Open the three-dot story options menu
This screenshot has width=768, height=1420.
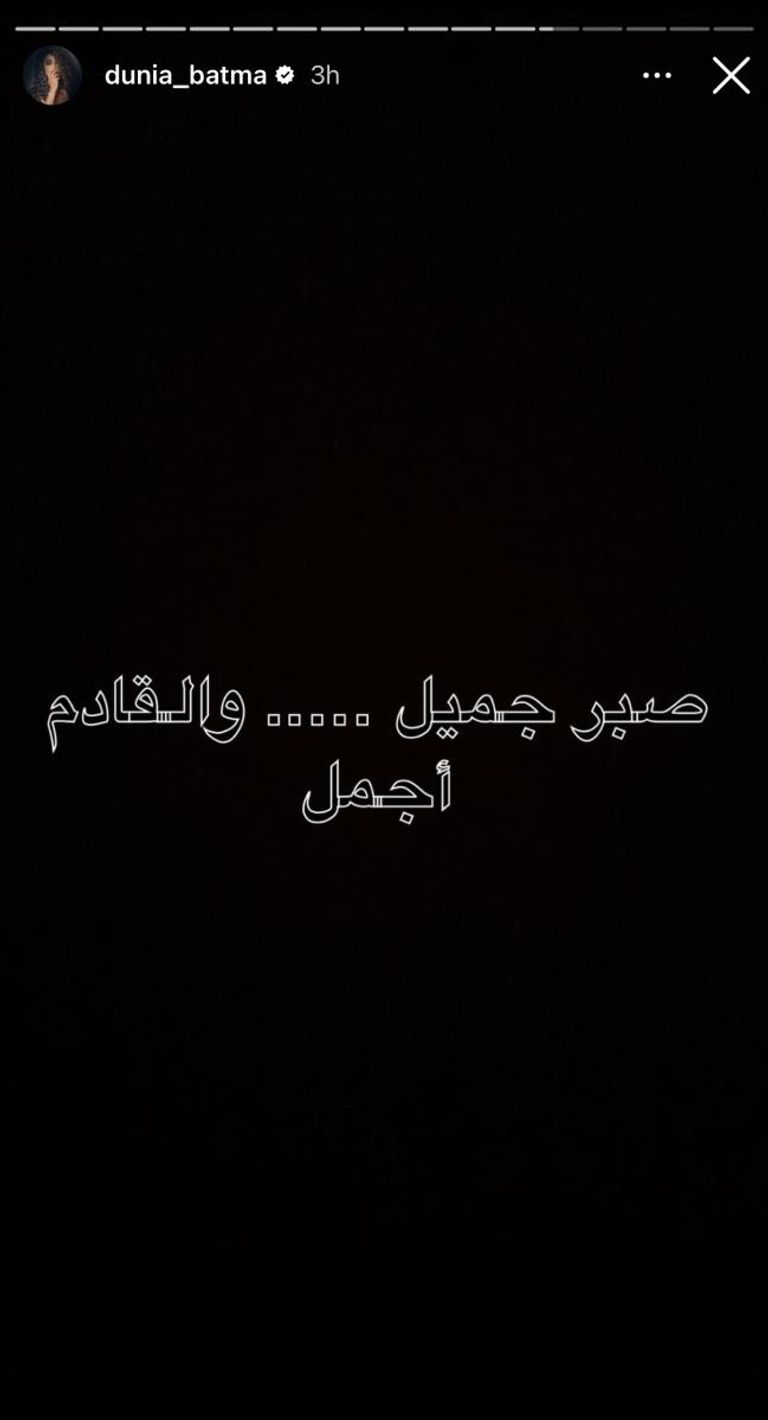[x=657, y=75]
